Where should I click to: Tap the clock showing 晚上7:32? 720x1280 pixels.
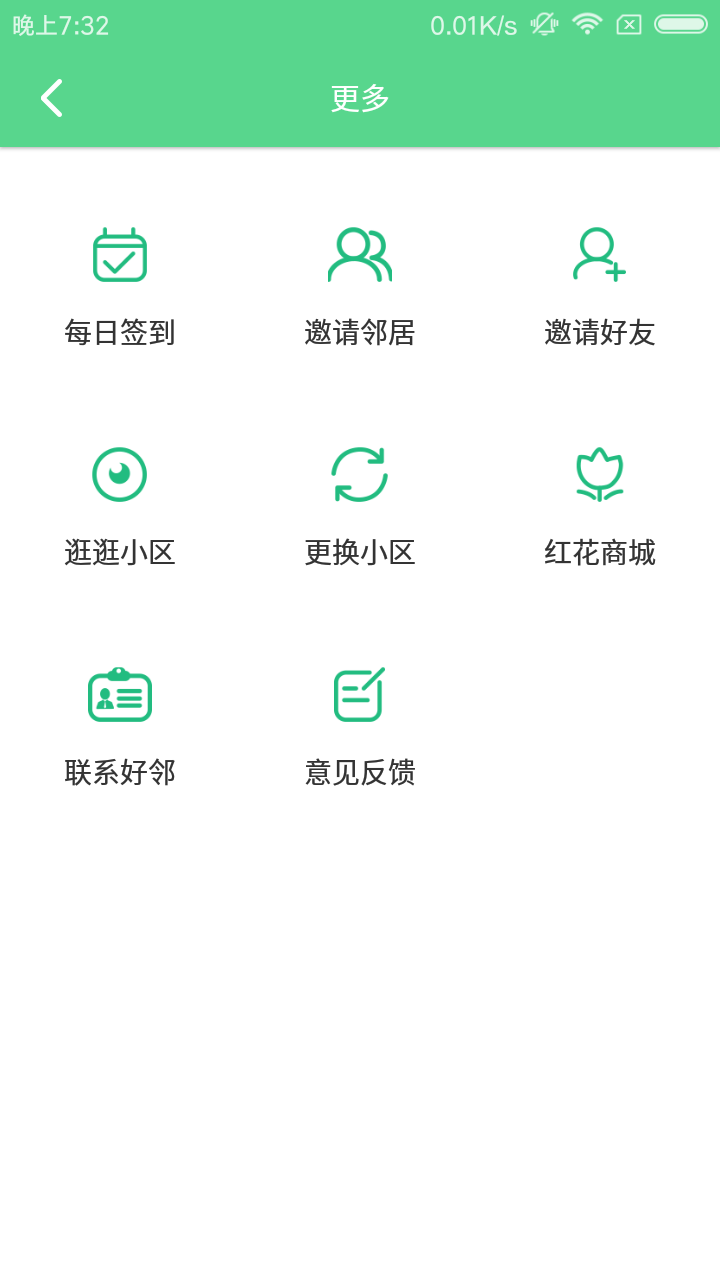(52, 24)
